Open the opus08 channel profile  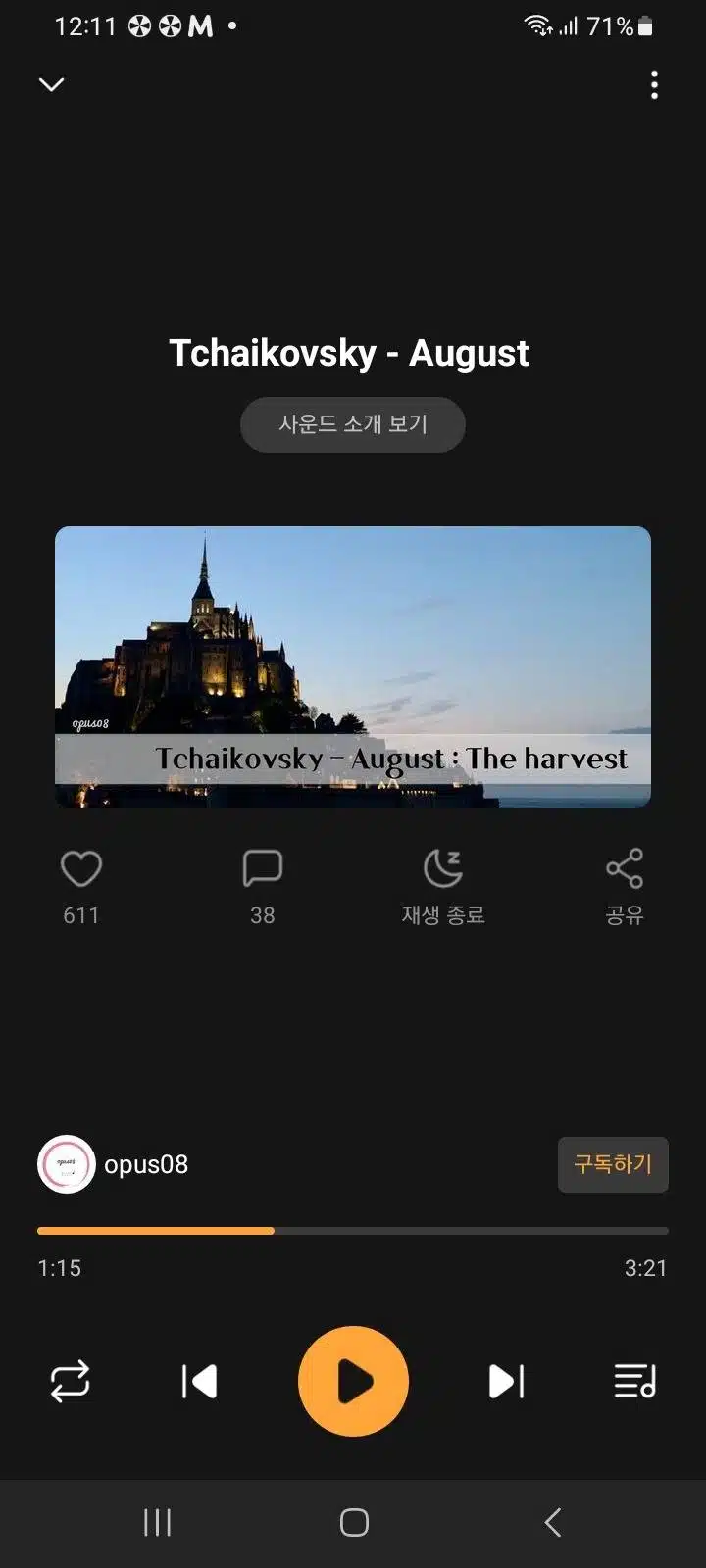coord(114,1164)
